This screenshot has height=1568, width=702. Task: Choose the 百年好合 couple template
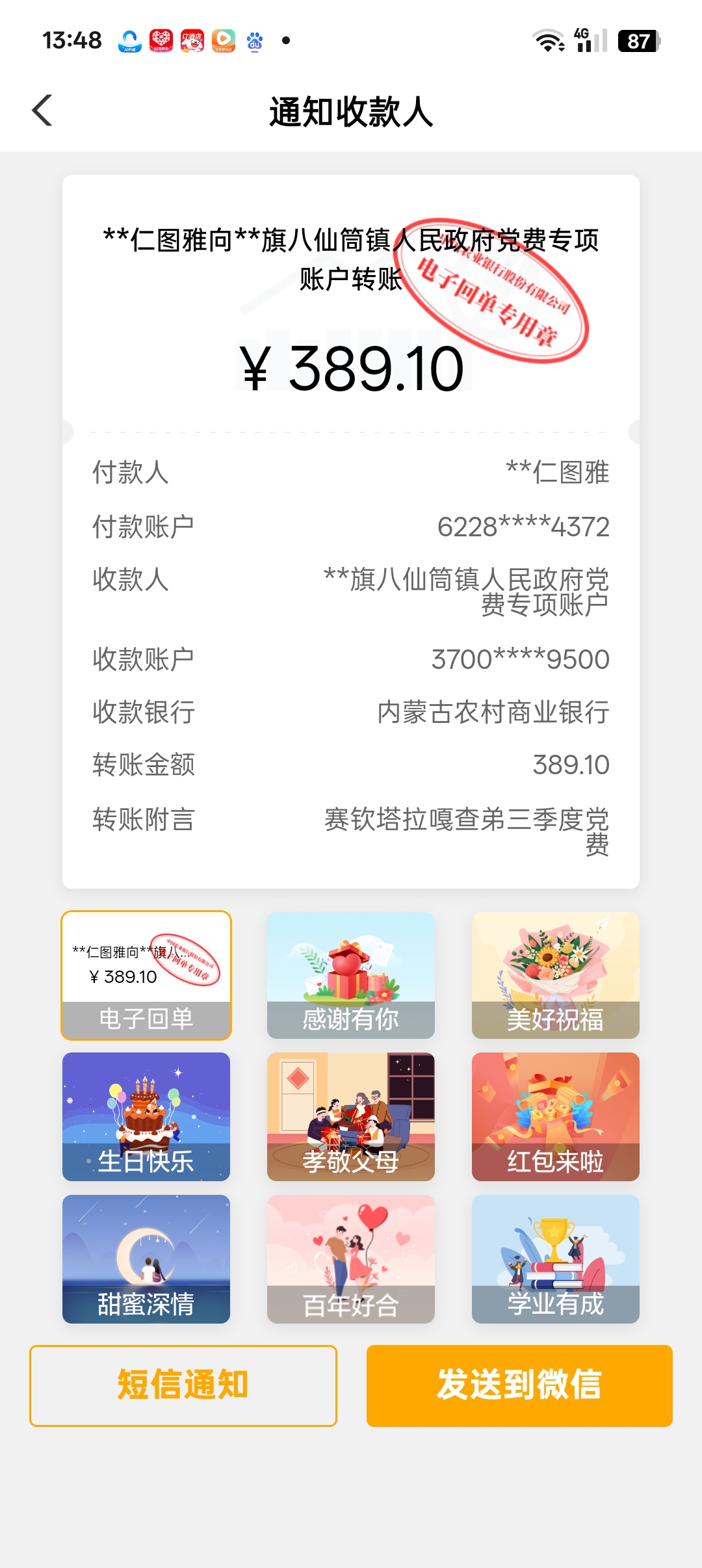coord(350,1259)
